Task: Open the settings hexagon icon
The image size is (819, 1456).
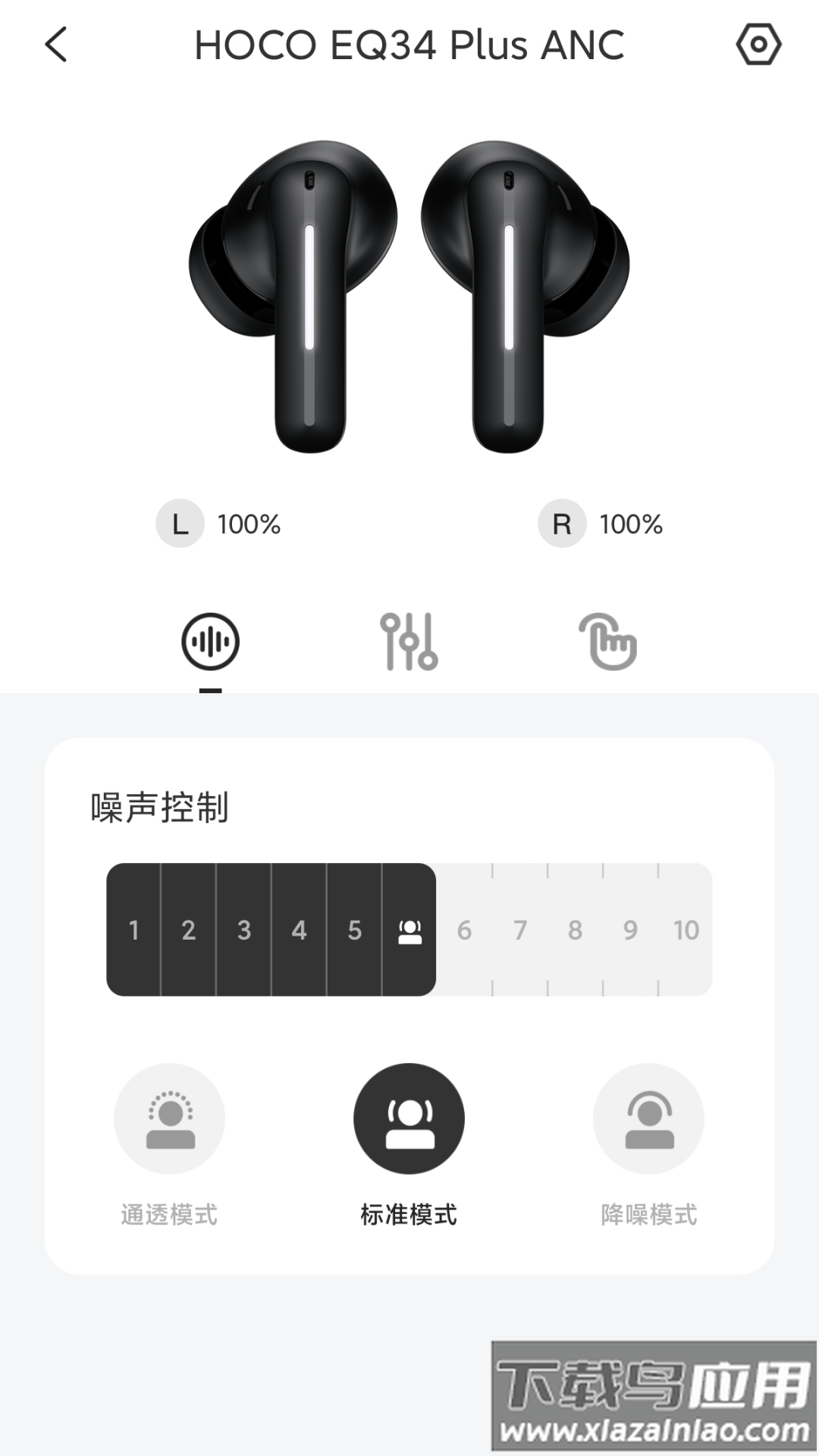Action: click(x=758, y=45)
